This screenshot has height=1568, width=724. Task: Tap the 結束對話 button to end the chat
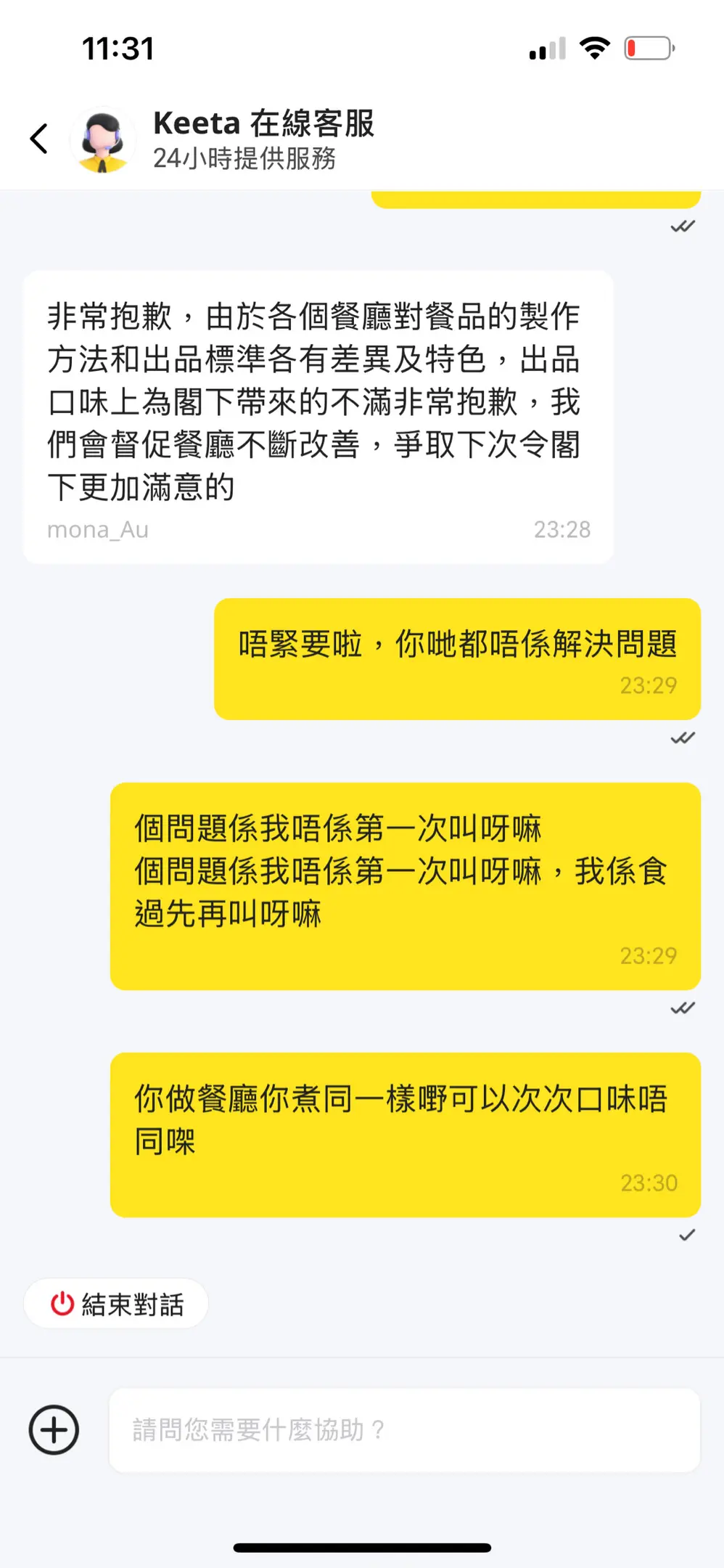[x=116, y=1304]
